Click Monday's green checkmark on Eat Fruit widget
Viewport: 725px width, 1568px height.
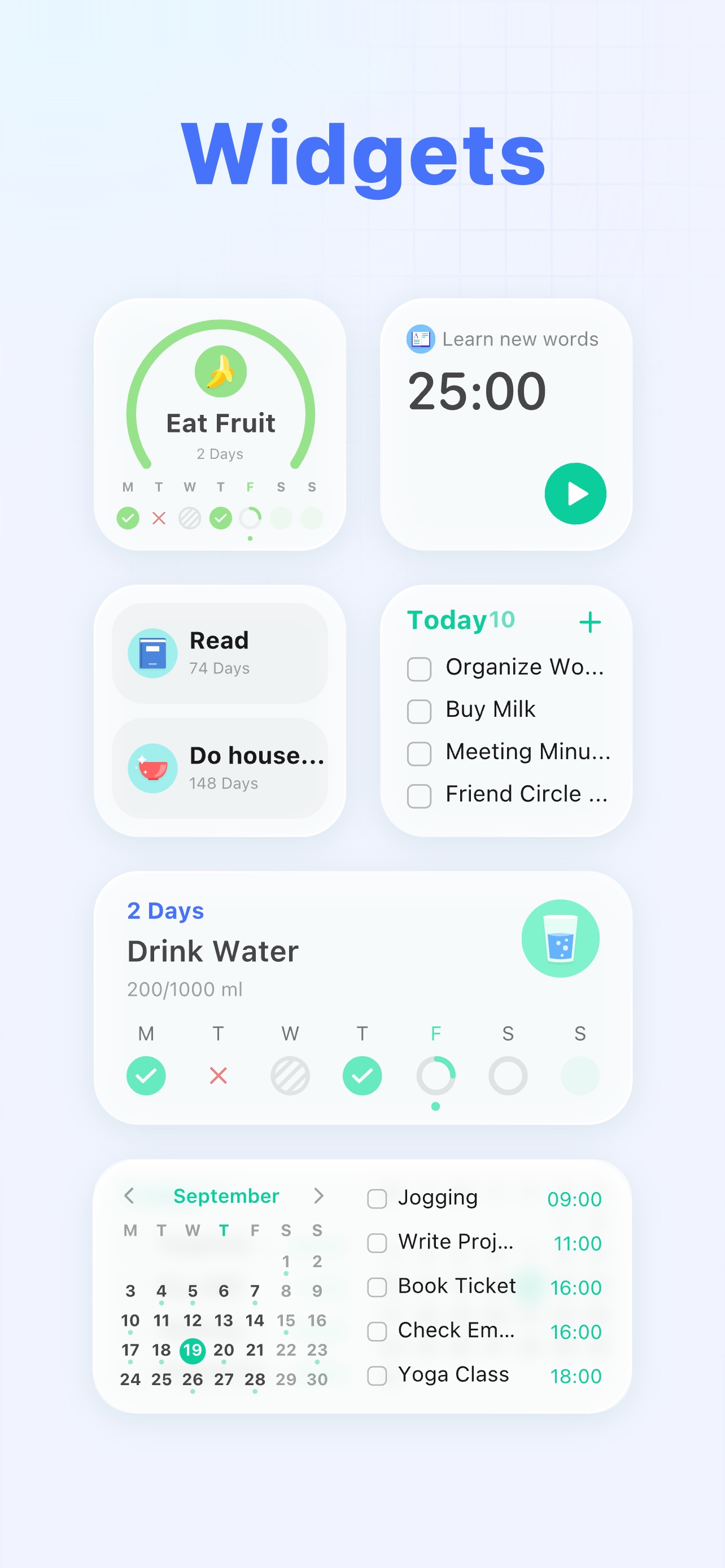coord(128,518)
